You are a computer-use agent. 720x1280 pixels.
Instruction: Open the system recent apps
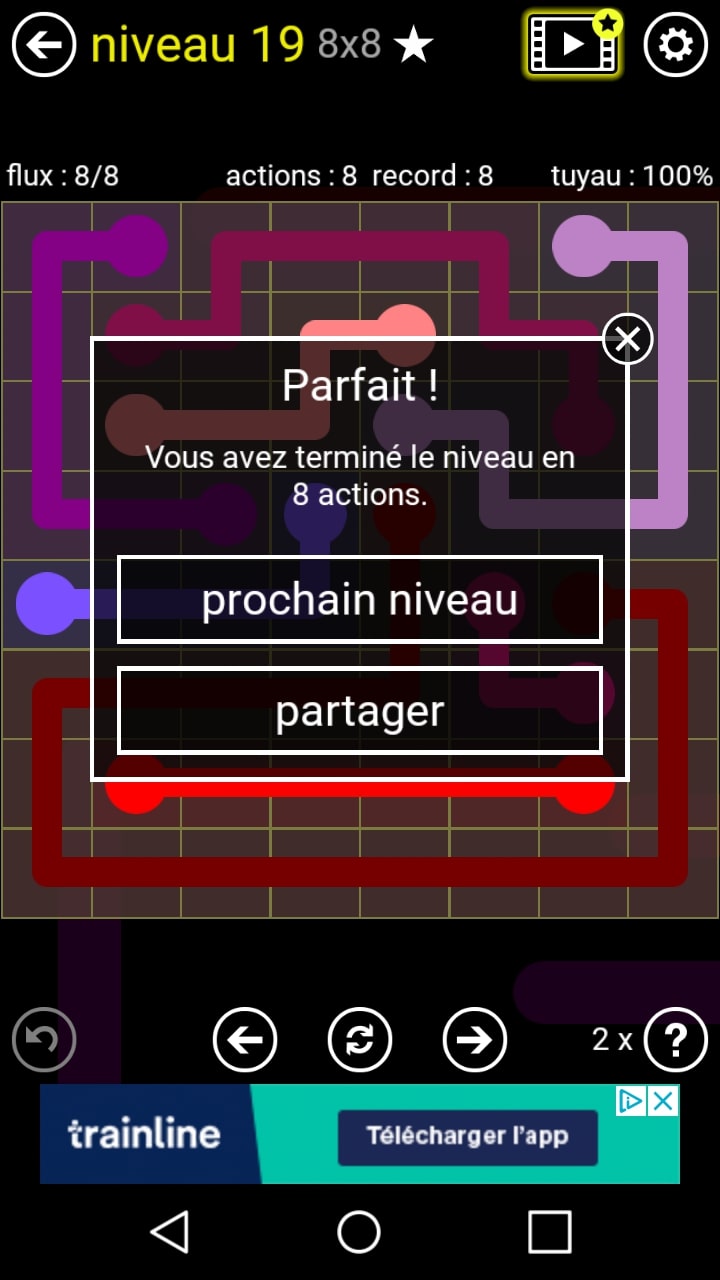[x=549, y=1231]
